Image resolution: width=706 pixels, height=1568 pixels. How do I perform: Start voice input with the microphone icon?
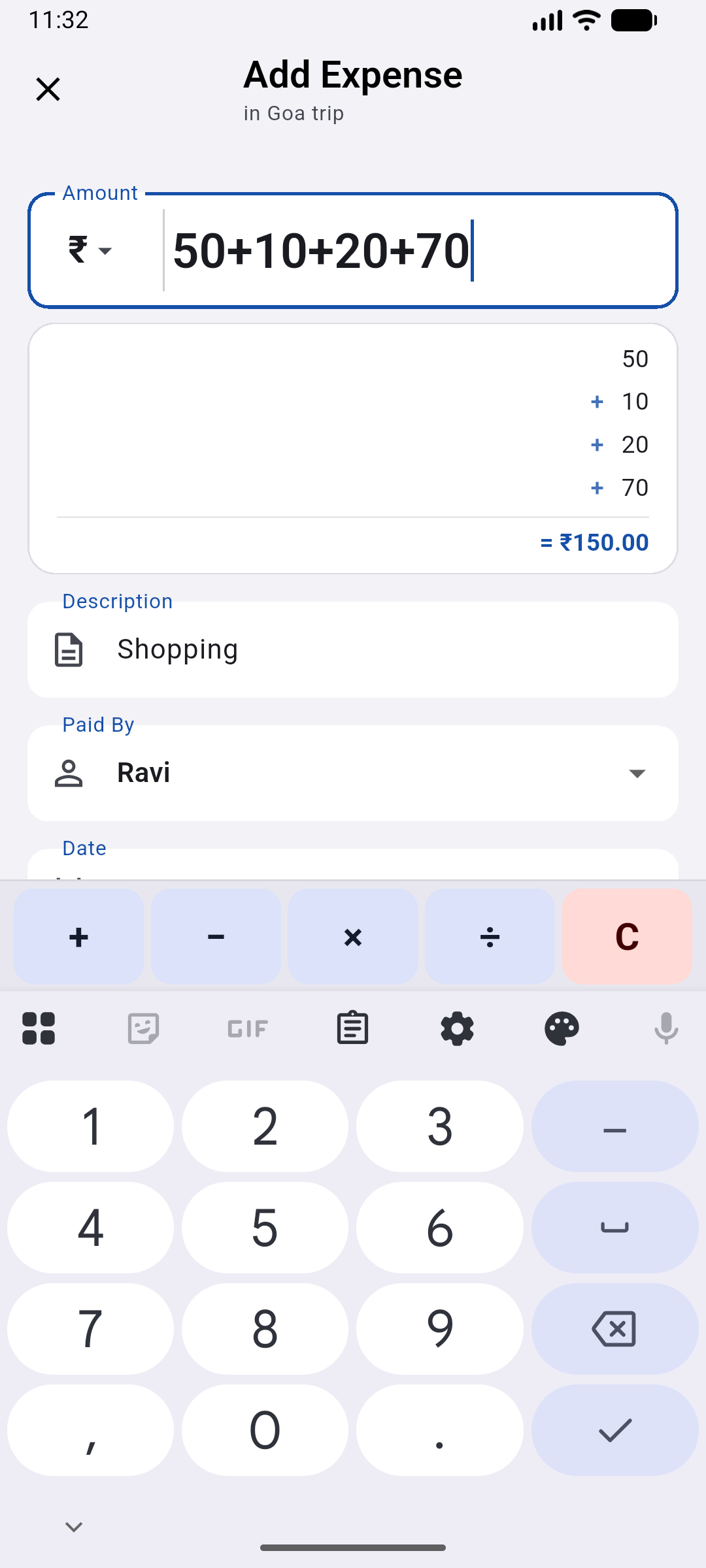click(x=666, y=1028)
